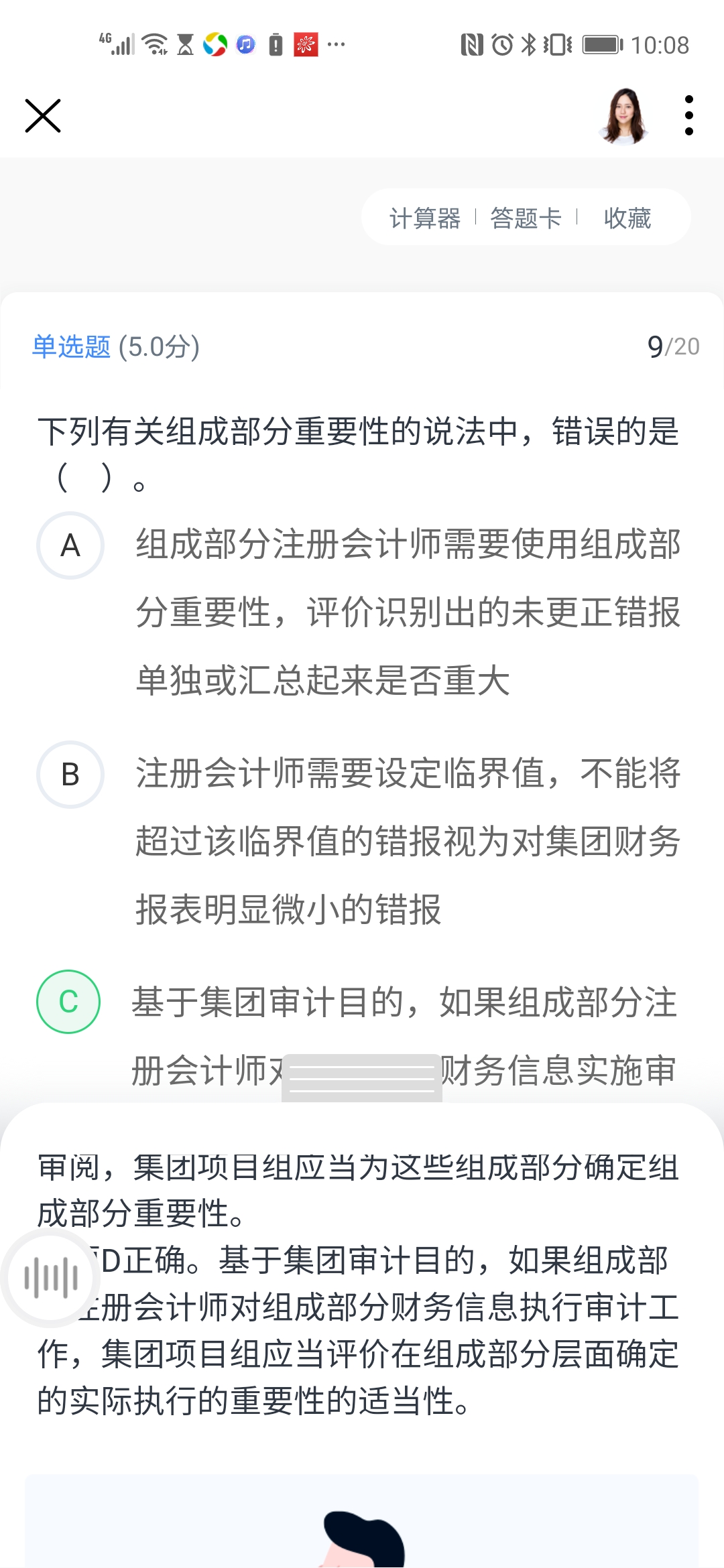Open the 答题卡 answer sheet
Viewport: 724px width, 1568px height.
pyautogui.click(x=526, y=218)
